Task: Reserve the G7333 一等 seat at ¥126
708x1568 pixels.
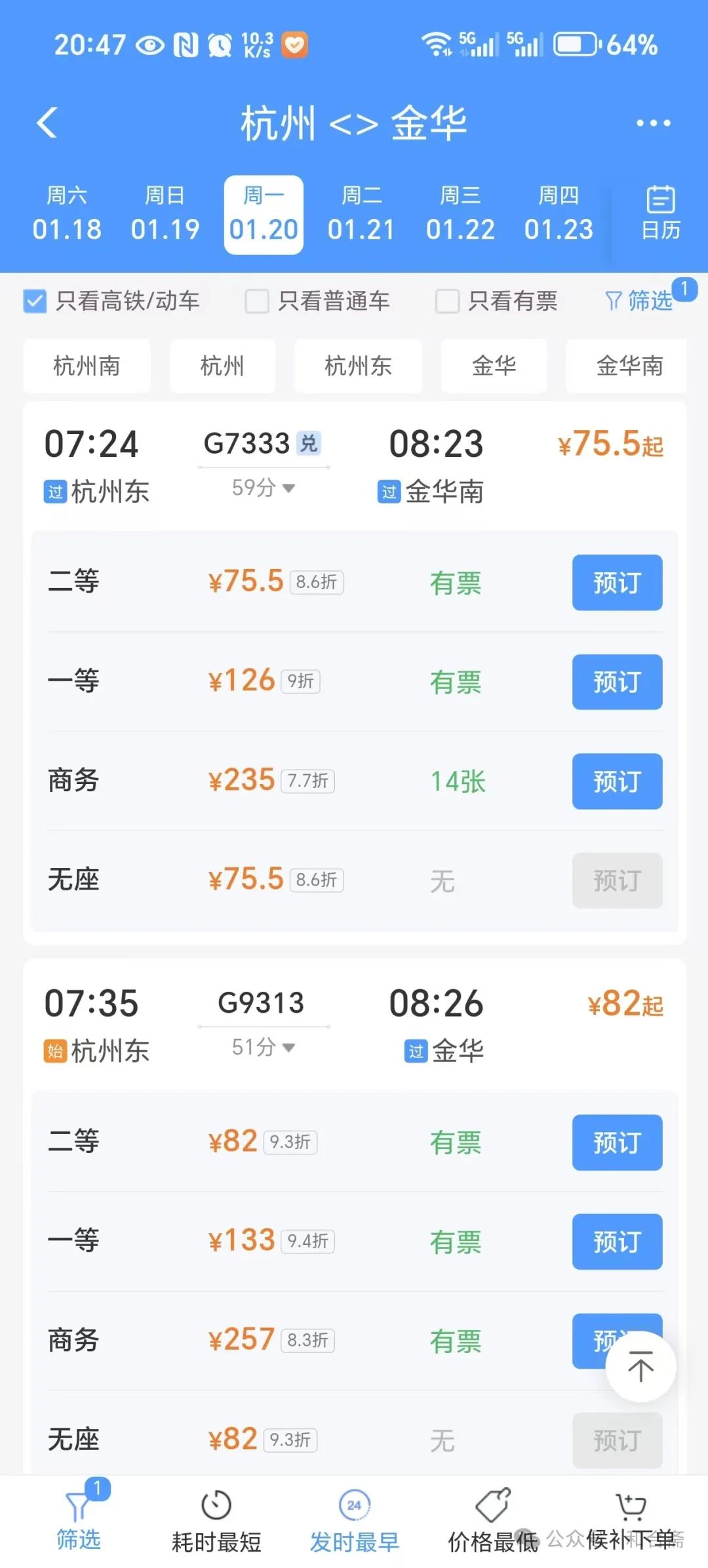Action: 617,682
